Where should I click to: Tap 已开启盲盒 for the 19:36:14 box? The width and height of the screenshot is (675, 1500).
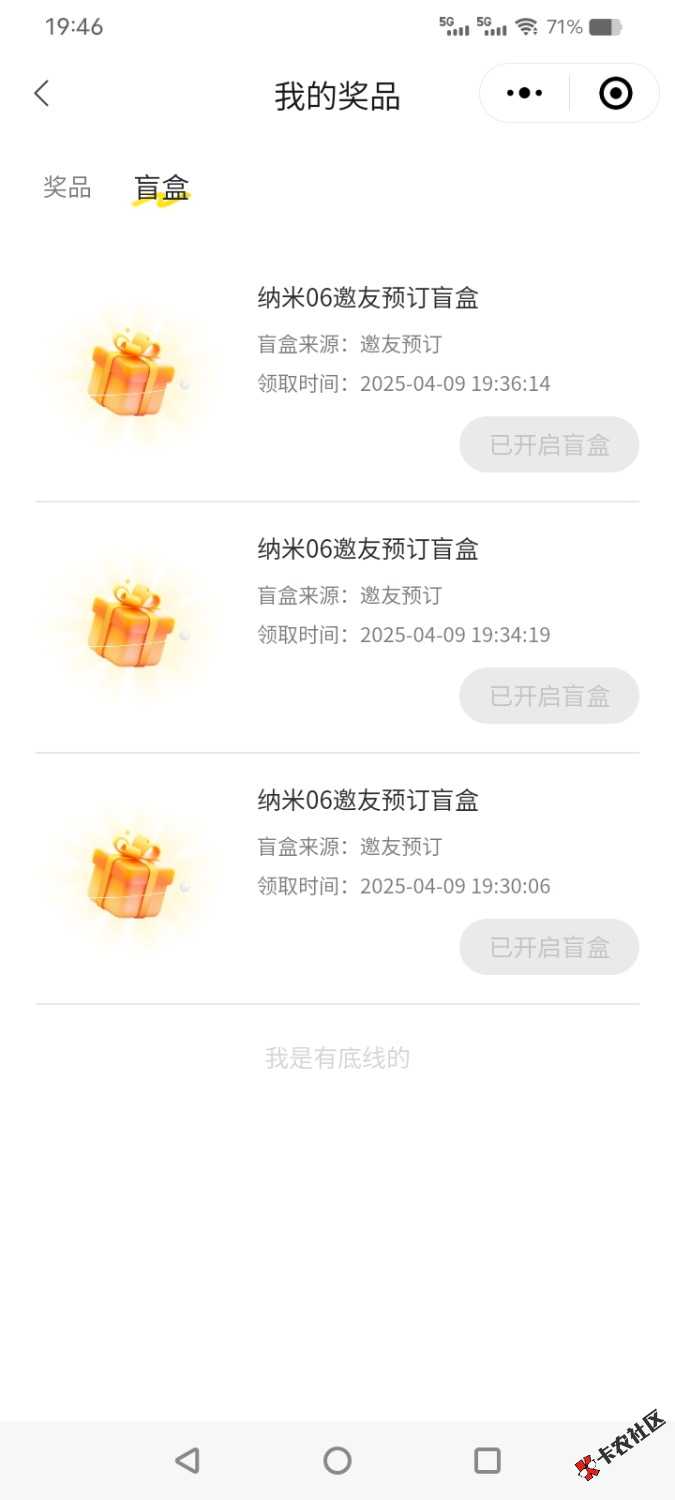tap(549, 445)
